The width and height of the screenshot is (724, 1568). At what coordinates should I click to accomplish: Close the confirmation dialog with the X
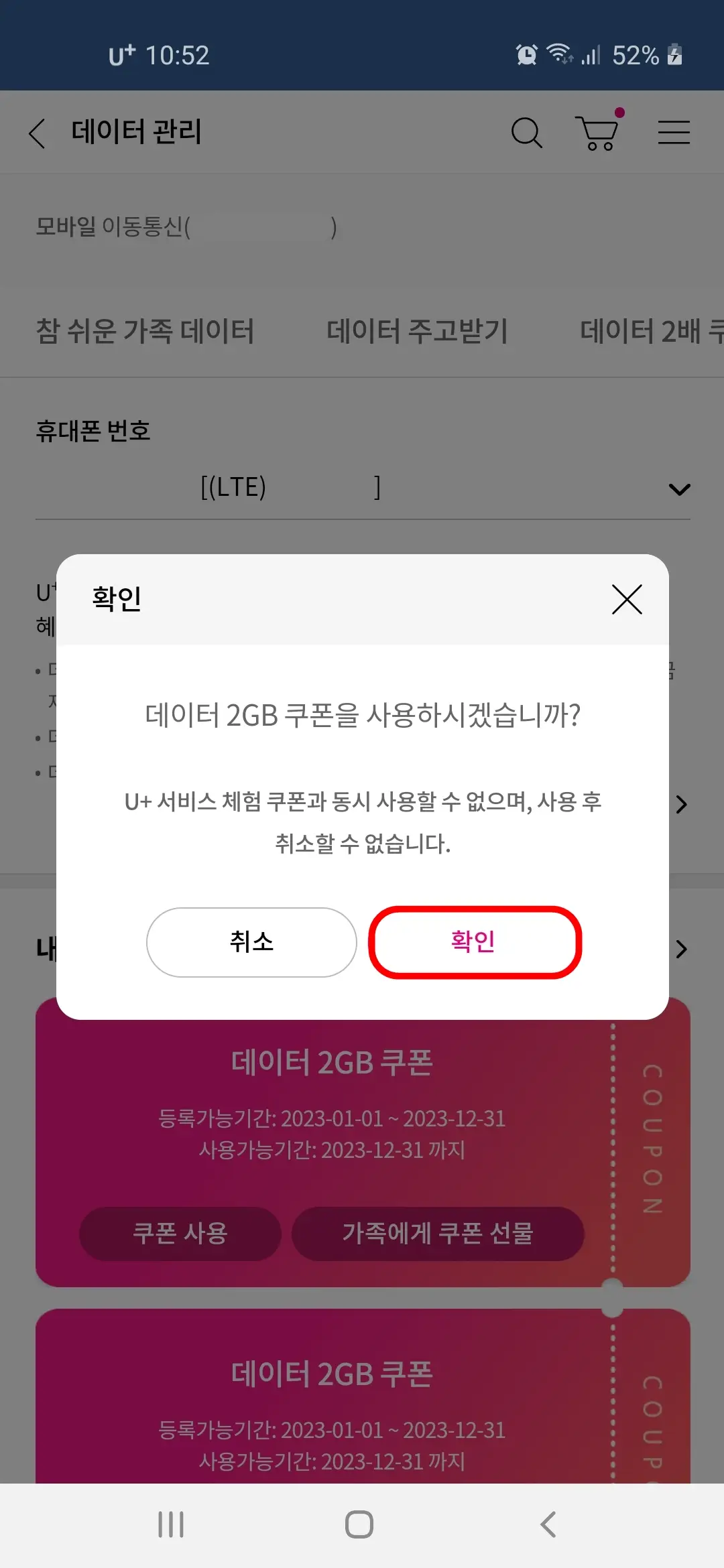(625, 600)
